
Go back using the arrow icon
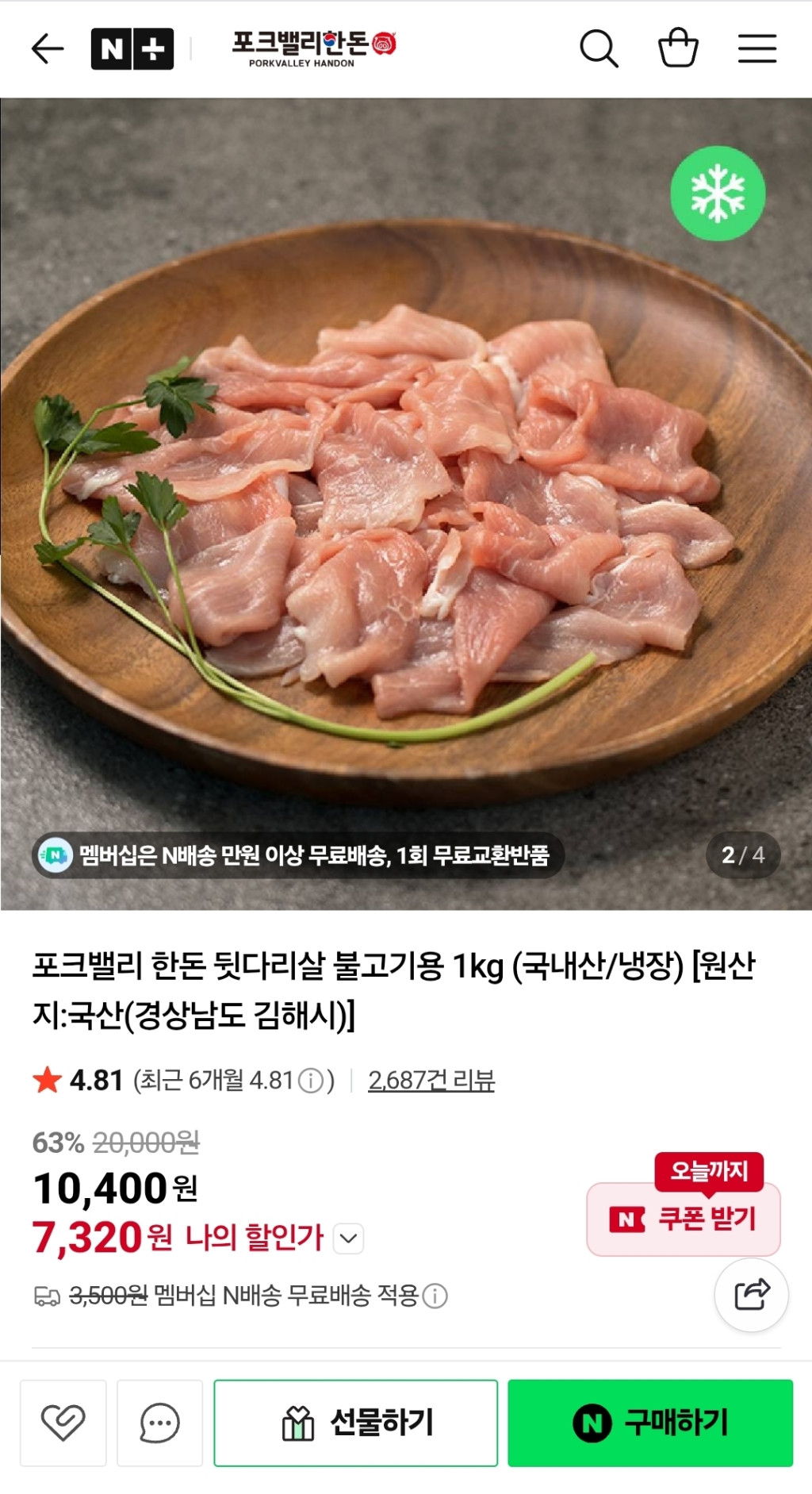point(47,49)
